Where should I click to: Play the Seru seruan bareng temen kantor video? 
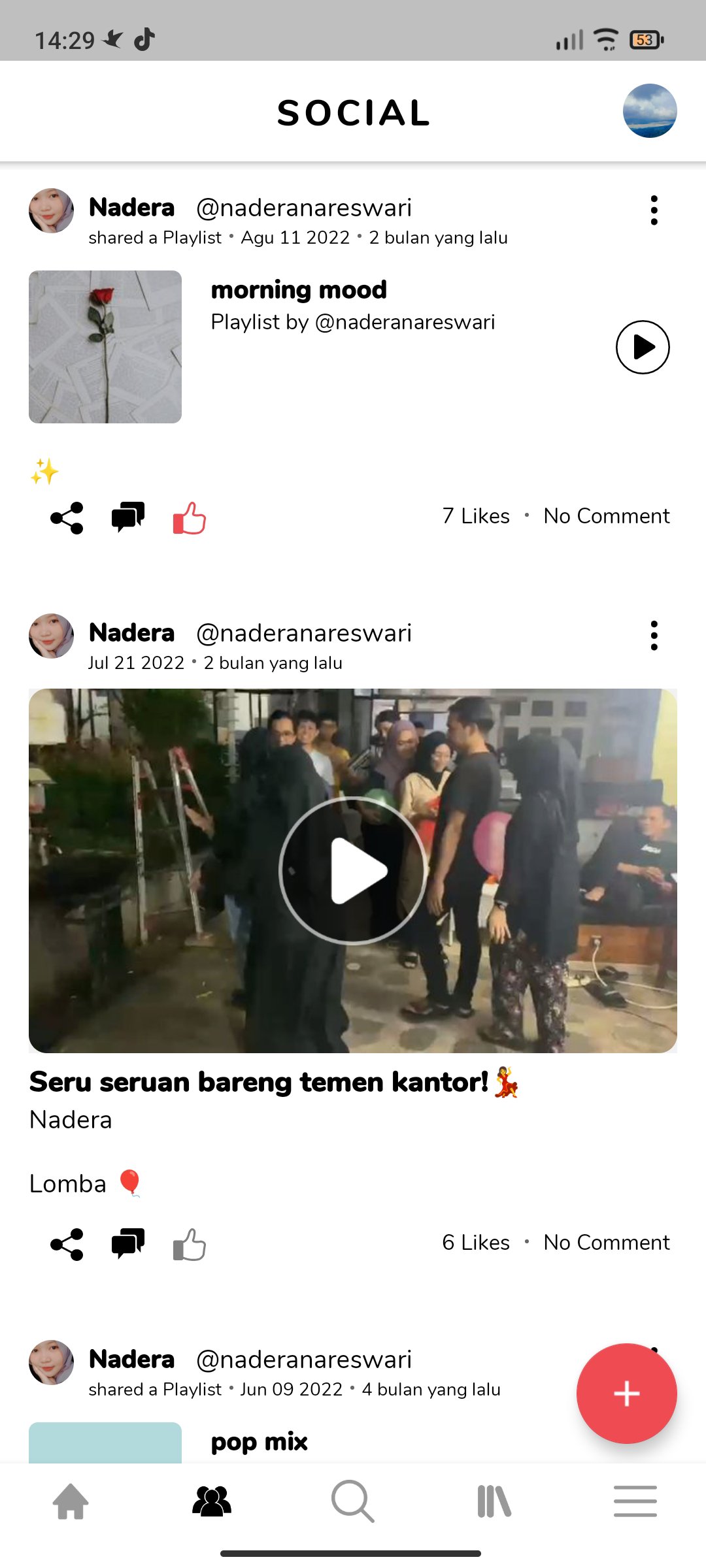[353, 871]
